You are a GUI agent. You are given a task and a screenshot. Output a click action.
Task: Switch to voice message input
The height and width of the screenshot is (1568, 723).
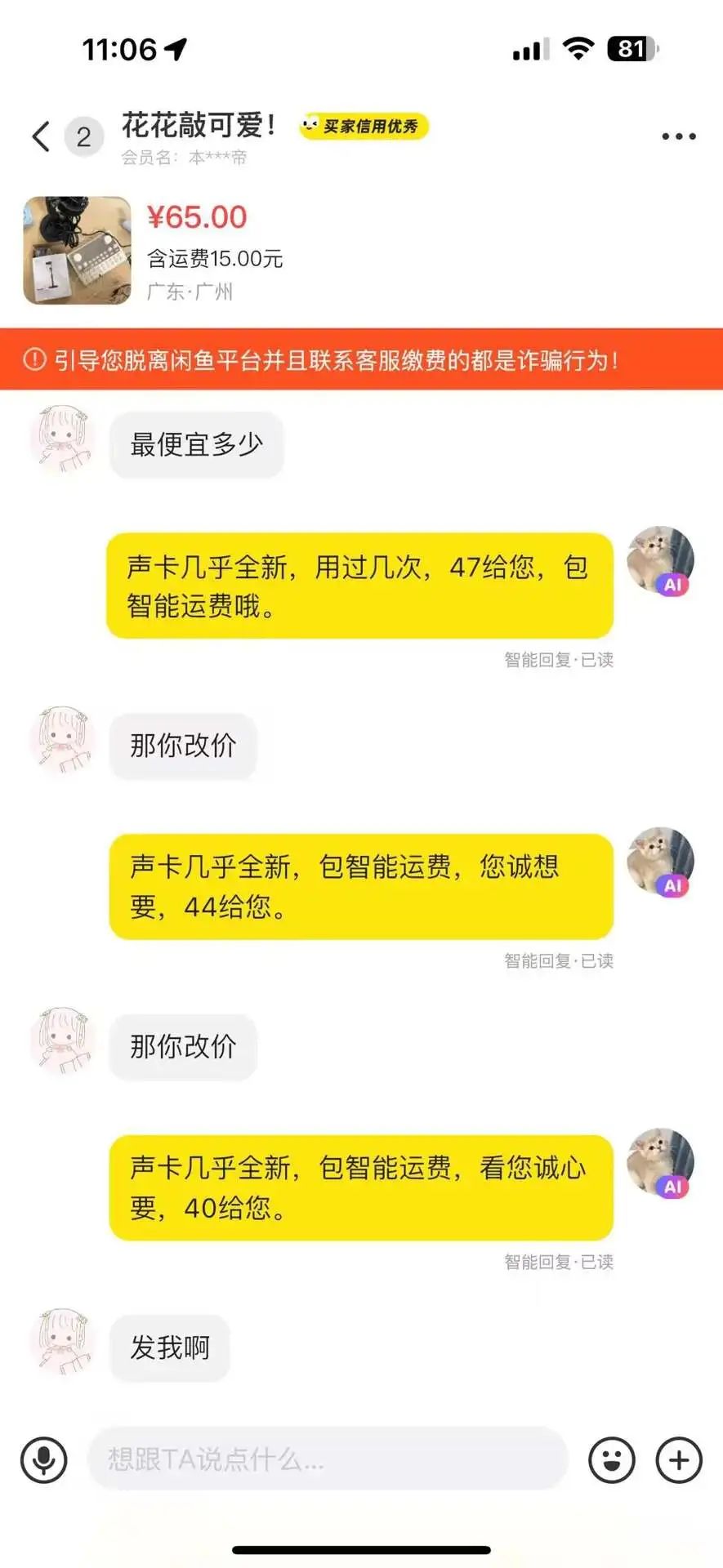tap(43, 1459)
